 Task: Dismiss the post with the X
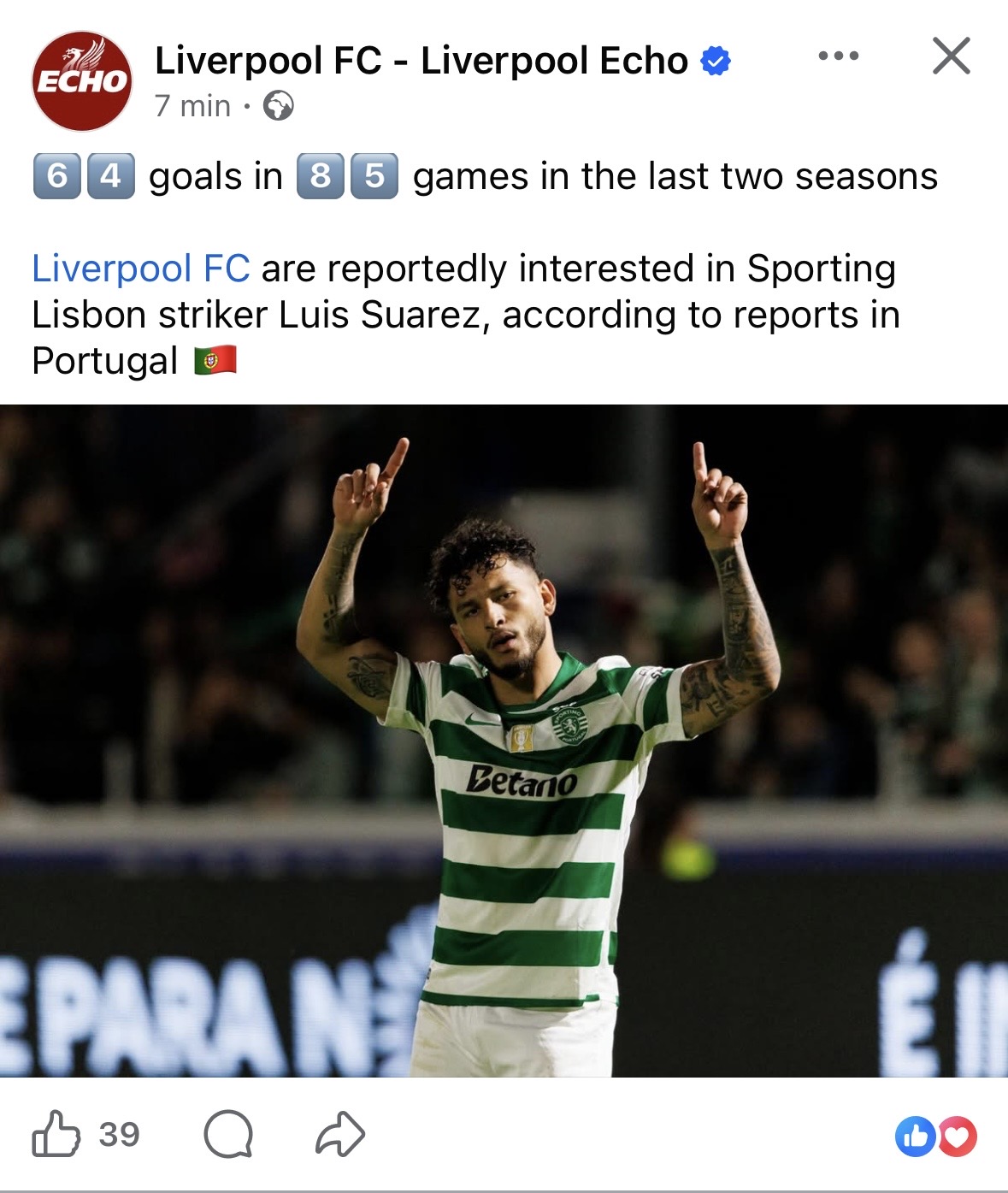click(x=951, y=56)
